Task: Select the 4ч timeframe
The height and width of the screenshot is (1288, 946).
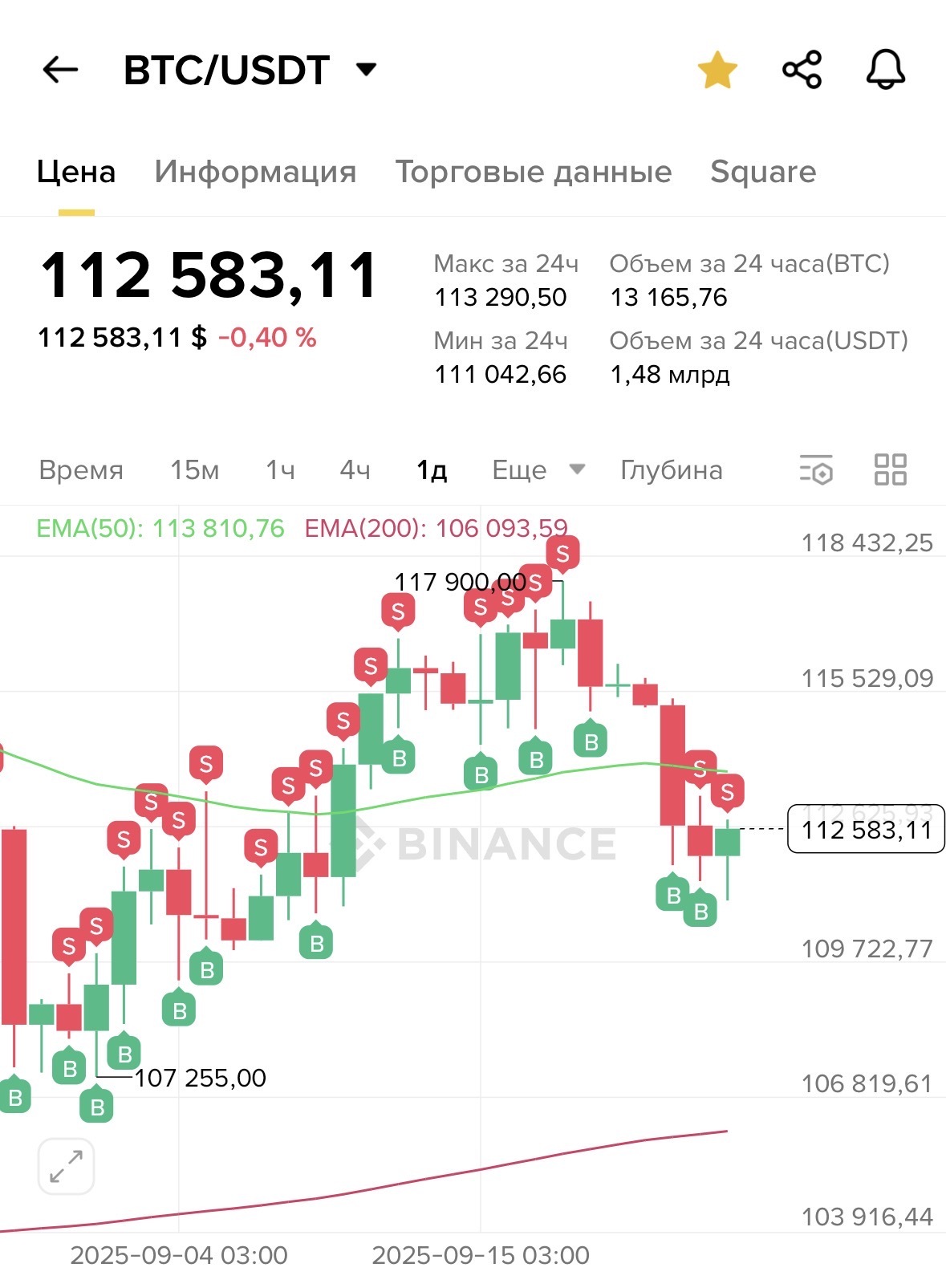Action: click(355, 470)
